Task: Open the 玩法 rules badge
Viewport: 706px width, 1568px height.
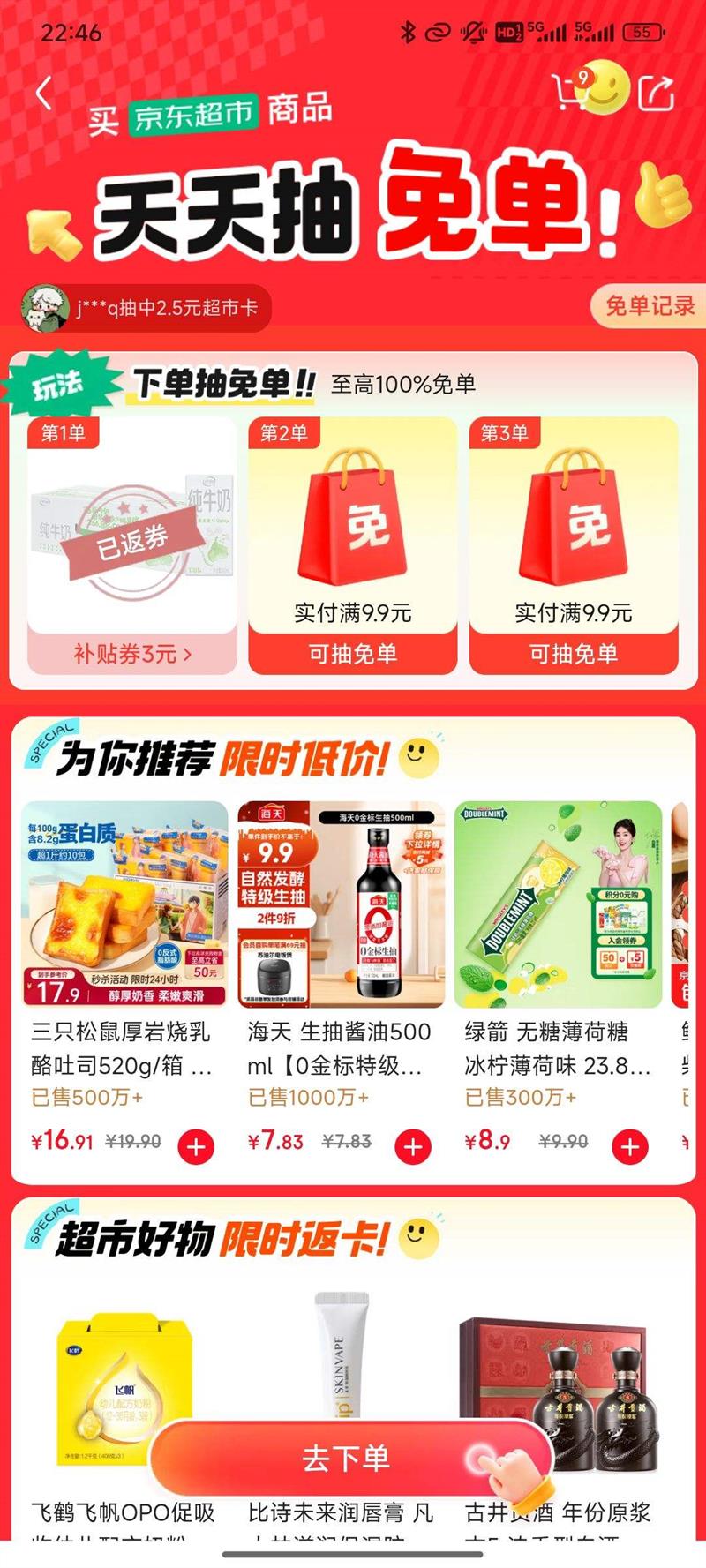Action: click(x=58, y=386)
